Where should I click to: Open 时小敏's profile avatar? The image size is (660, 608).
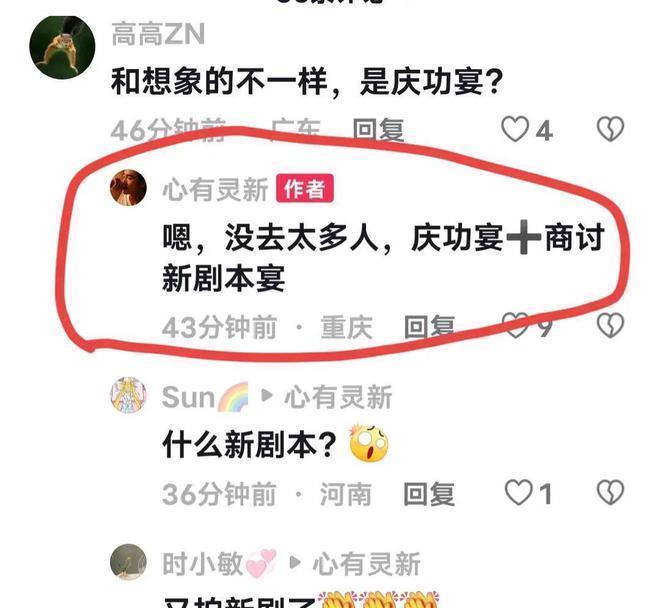pos(128,563)
